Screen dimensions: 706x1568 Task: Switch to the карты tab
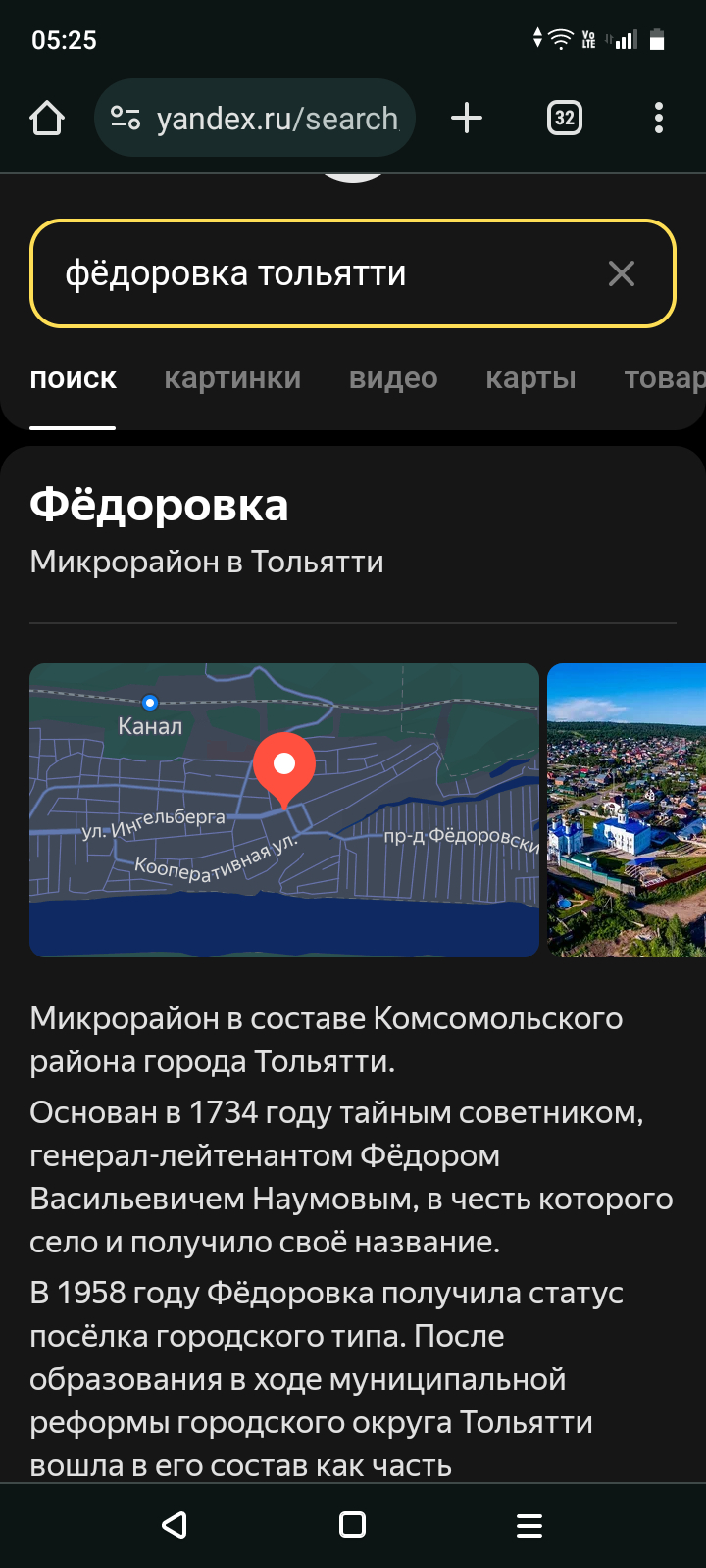point(530,378)
